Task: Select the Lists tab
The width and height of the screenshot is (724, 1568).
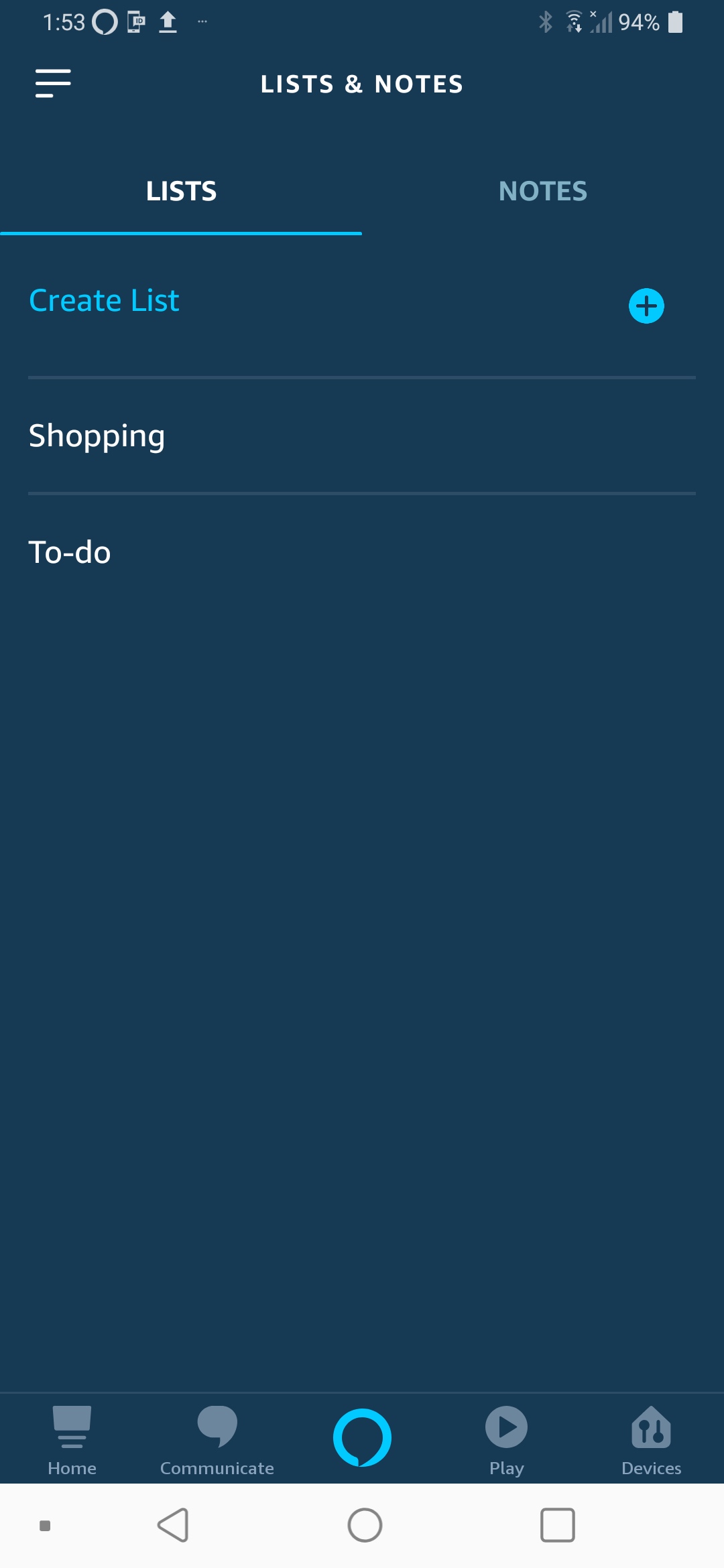Action: pyautogui.click(x=181, y=192)
